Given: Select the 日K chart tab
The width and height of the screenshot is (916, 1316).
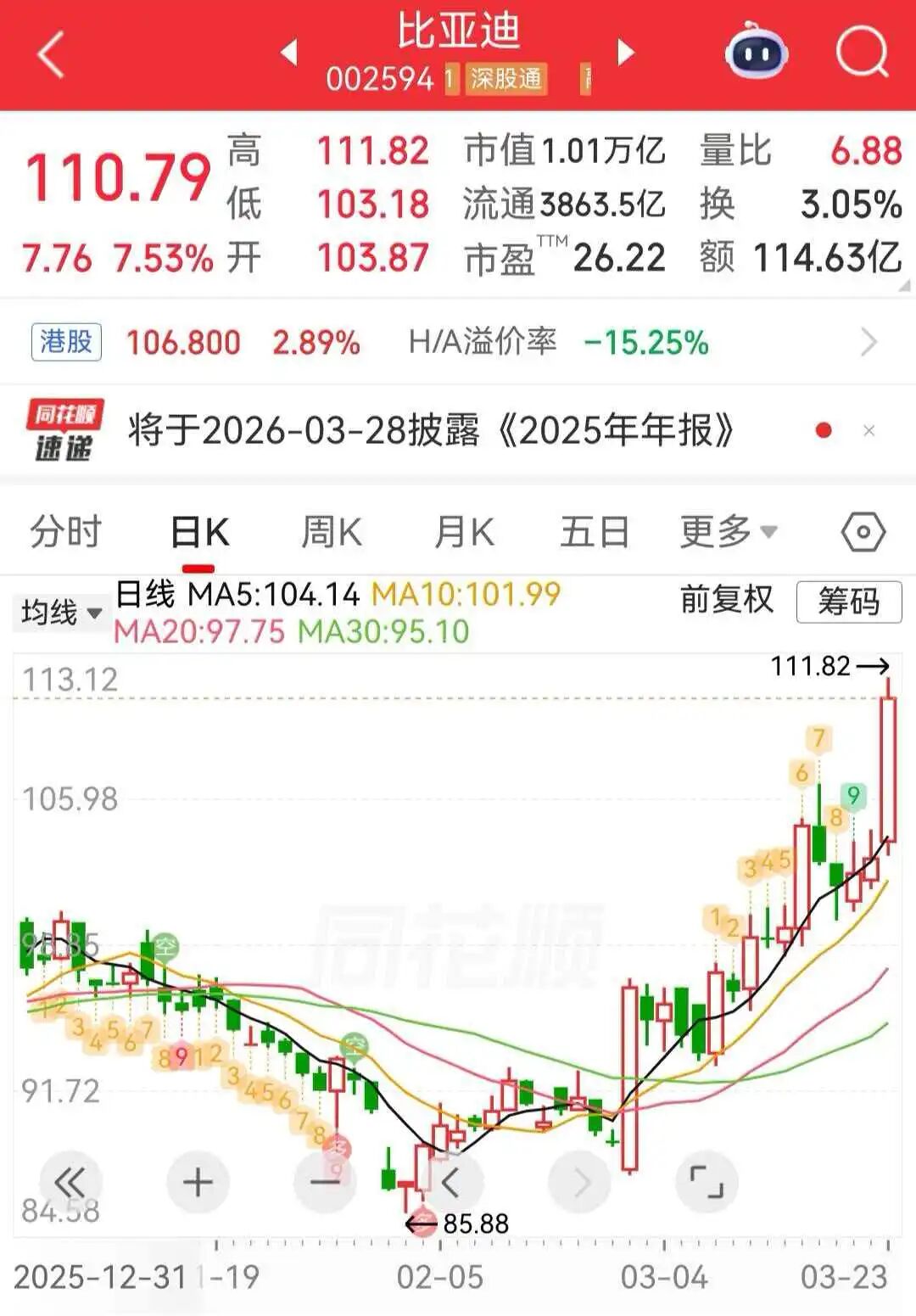Looking at the screenshot, I should pyautogui.click(x=200, y=533).
